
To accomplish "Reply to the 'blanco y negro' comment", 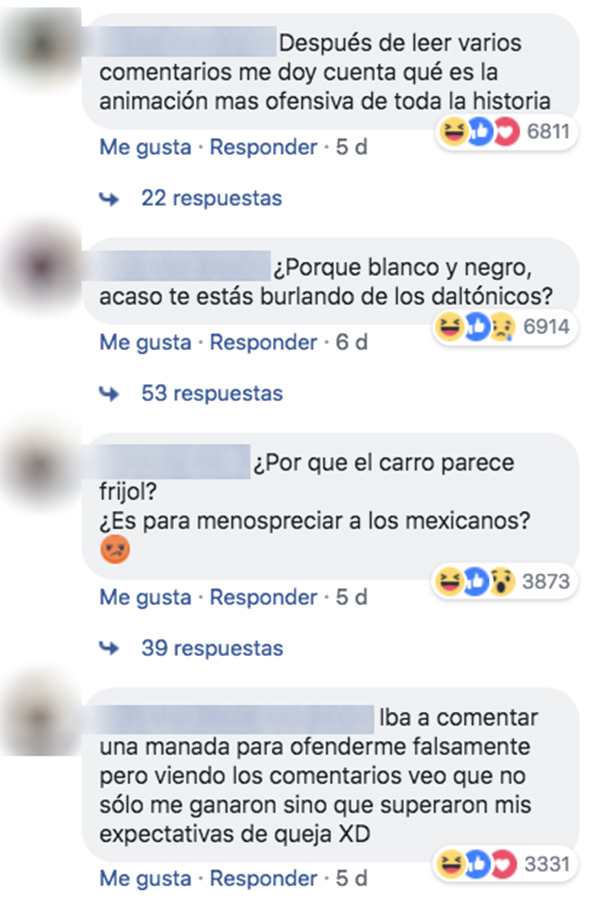I will click(x=263, y=342).
